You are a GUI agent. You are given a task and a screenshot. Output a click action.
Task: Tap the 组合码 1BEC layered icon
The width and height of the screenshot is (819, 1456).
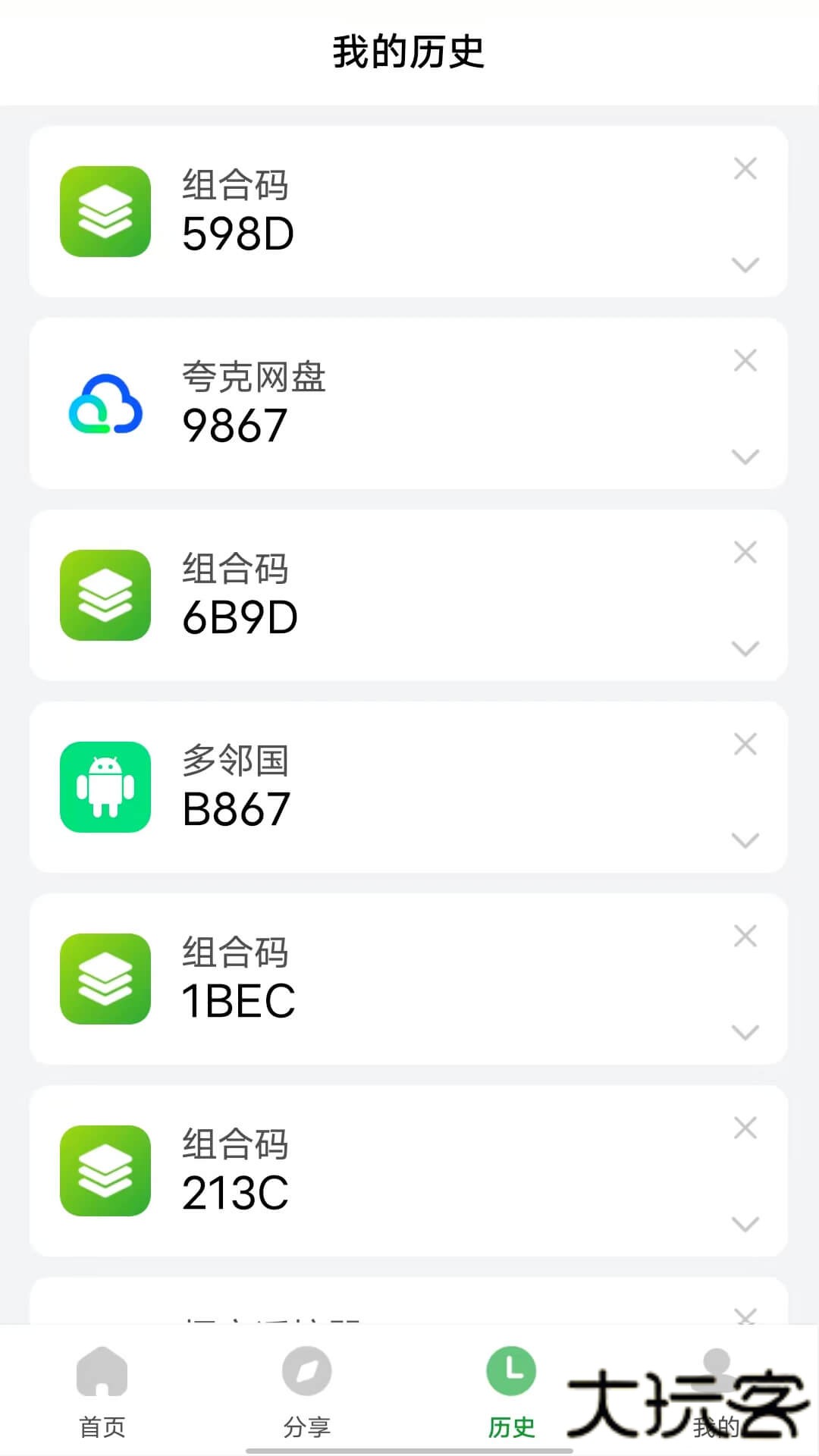(x=105, y=978)
